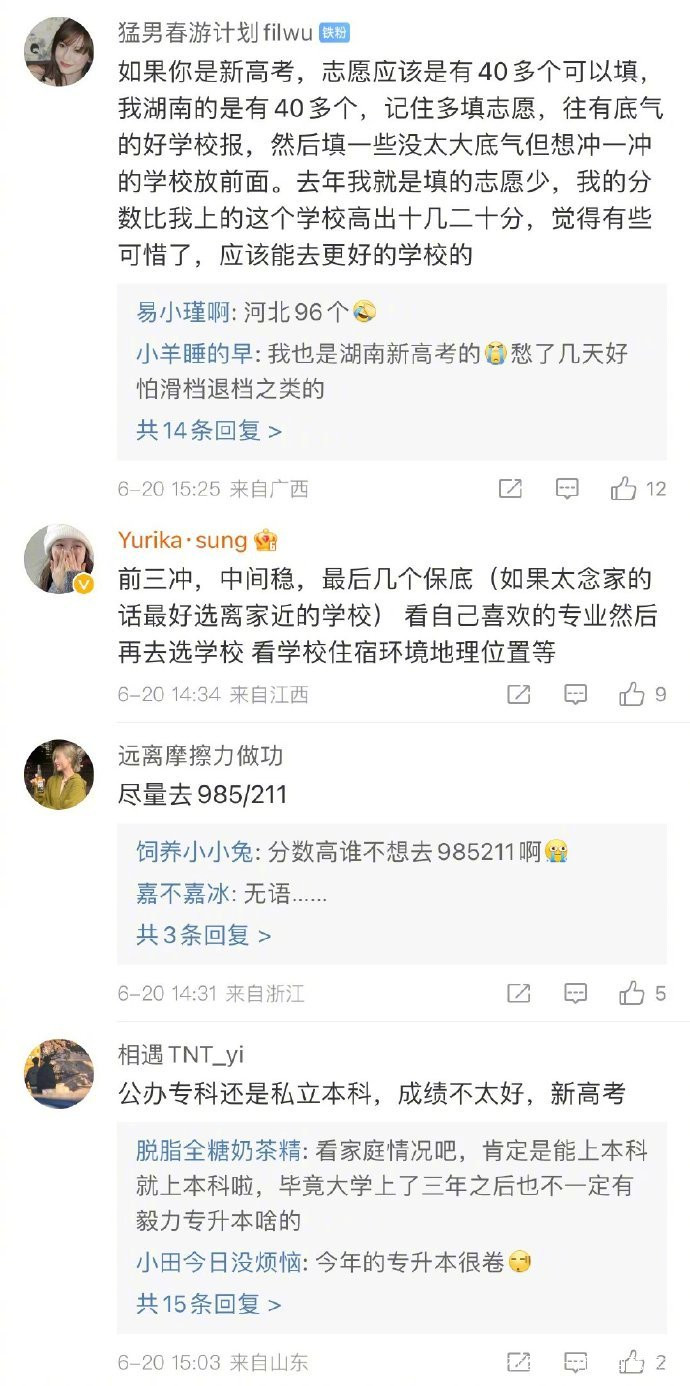Open username 易小瑾啊 in replies
Image resolution: width=690 pixels, height=1386 pixels.
pyautogui.click(x=184, y=313)
